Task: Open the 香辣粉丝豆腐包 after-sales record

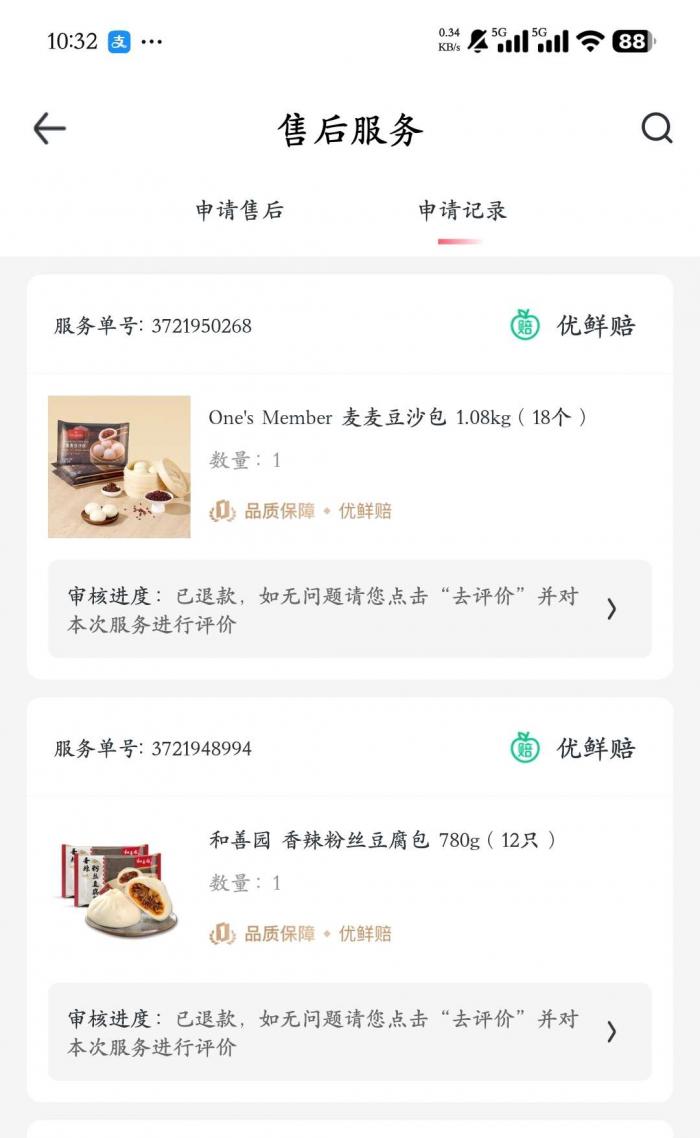Action: [x=382, y=841]
